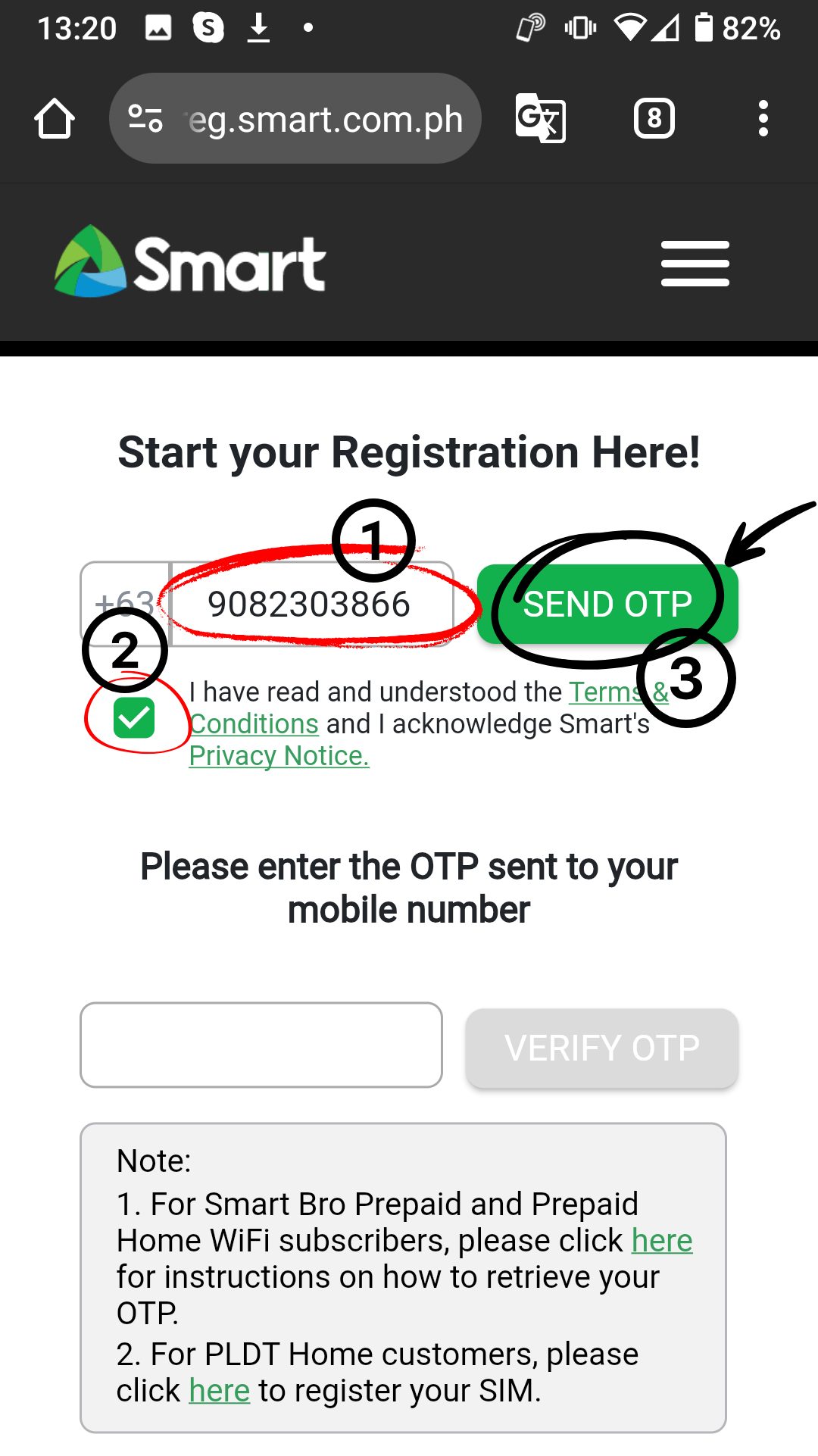Open the Smart hamburger menu
818x1456 pixels.
click(695, 264)
